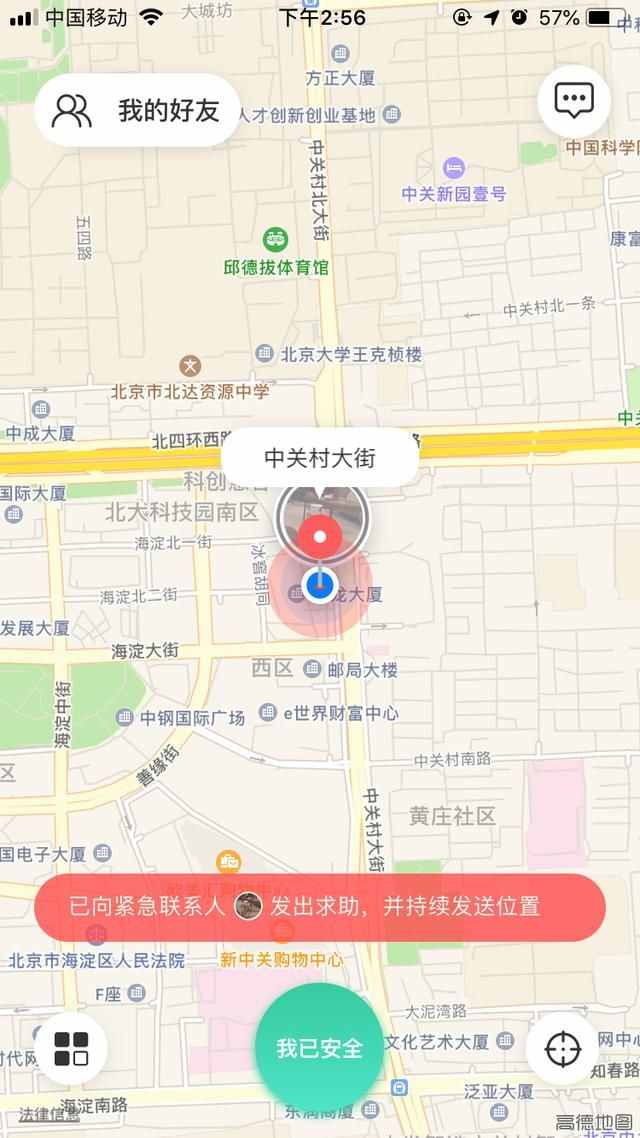Open the messages chat bubble icon
The width and height of the screenshot is (640, 1138).
click(574, 100)
